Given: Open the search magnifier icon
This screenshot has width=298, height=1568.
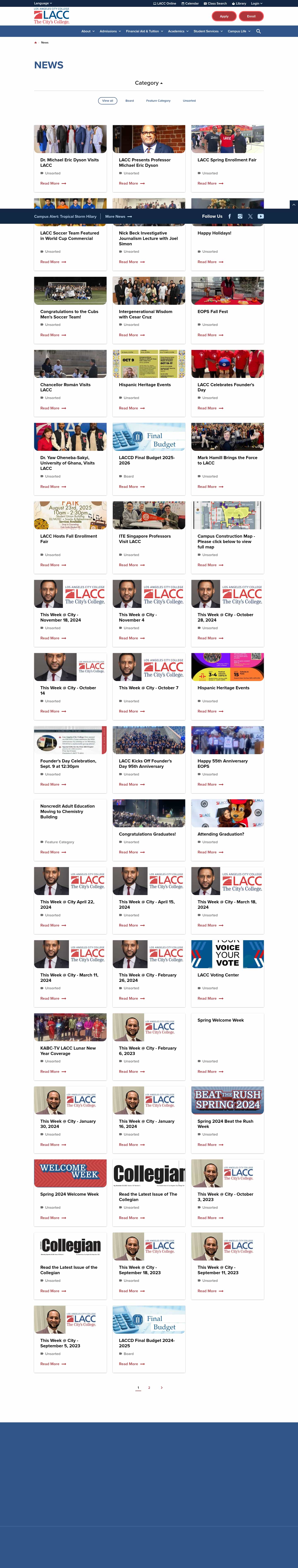Looking at the screenshot, I should tap(258, 31).
